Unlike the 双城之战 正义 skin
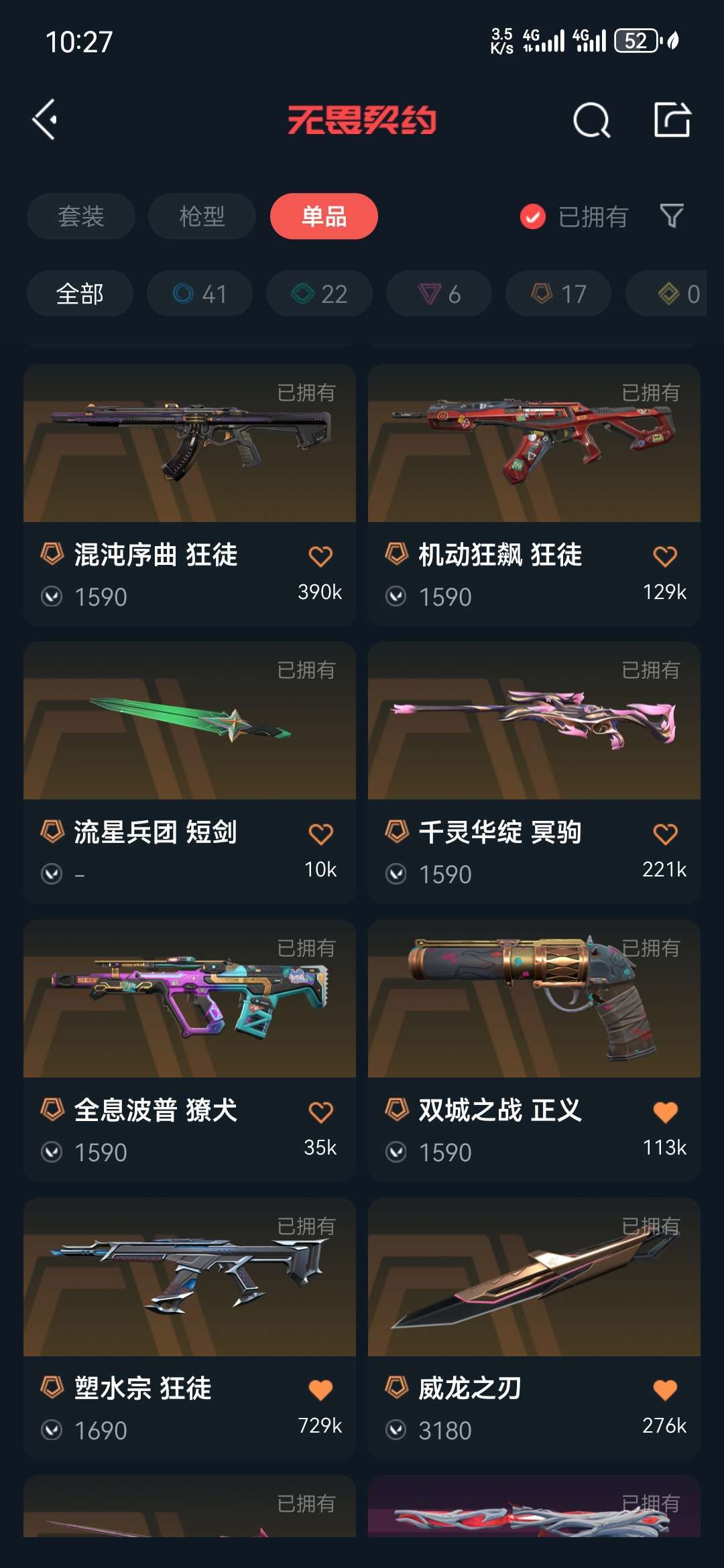Image resolution: width=724 pixels, height=1568 pixels. (665, 1112)
